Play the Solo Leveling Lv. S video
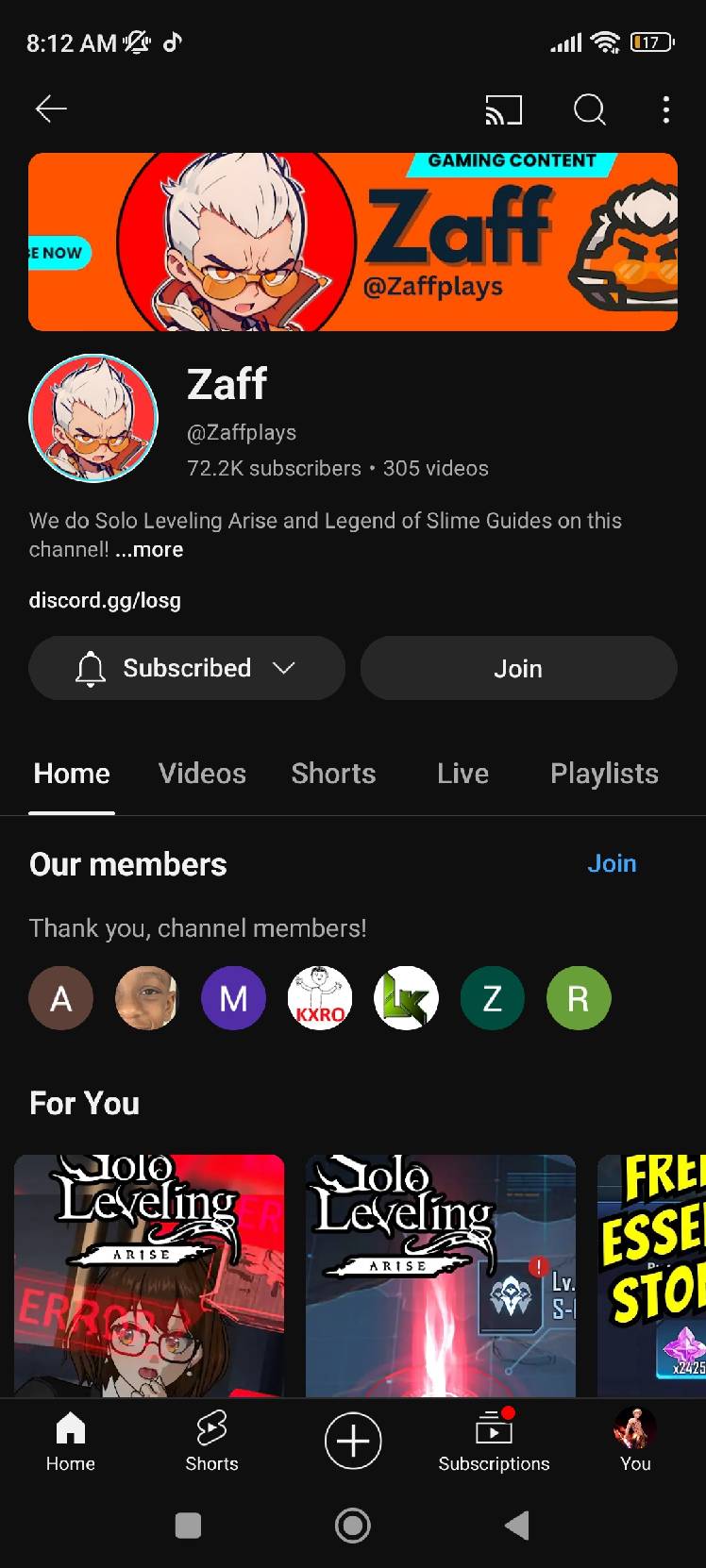The image size is (706, 1568). [441, 1274]
